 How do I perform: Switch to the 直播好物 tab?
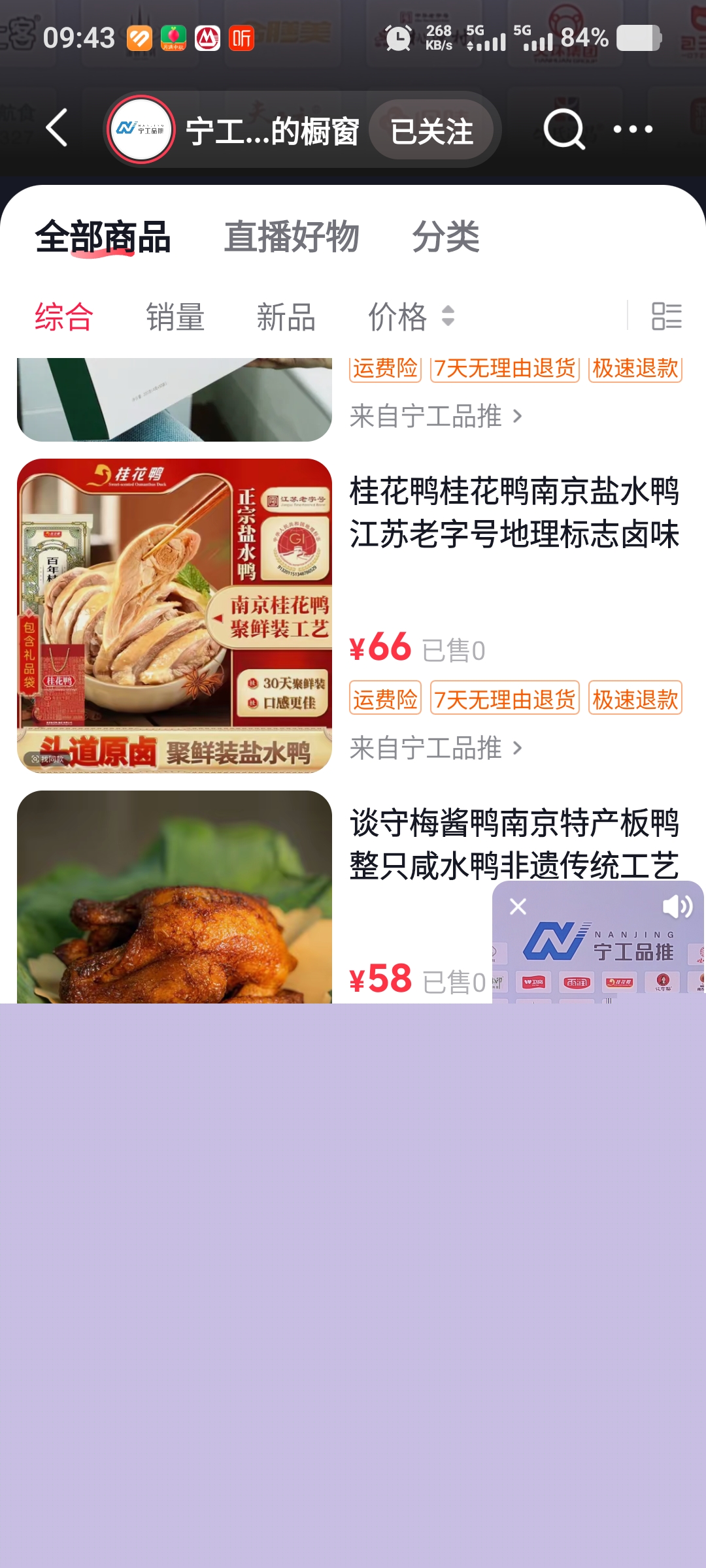point(292,237)
